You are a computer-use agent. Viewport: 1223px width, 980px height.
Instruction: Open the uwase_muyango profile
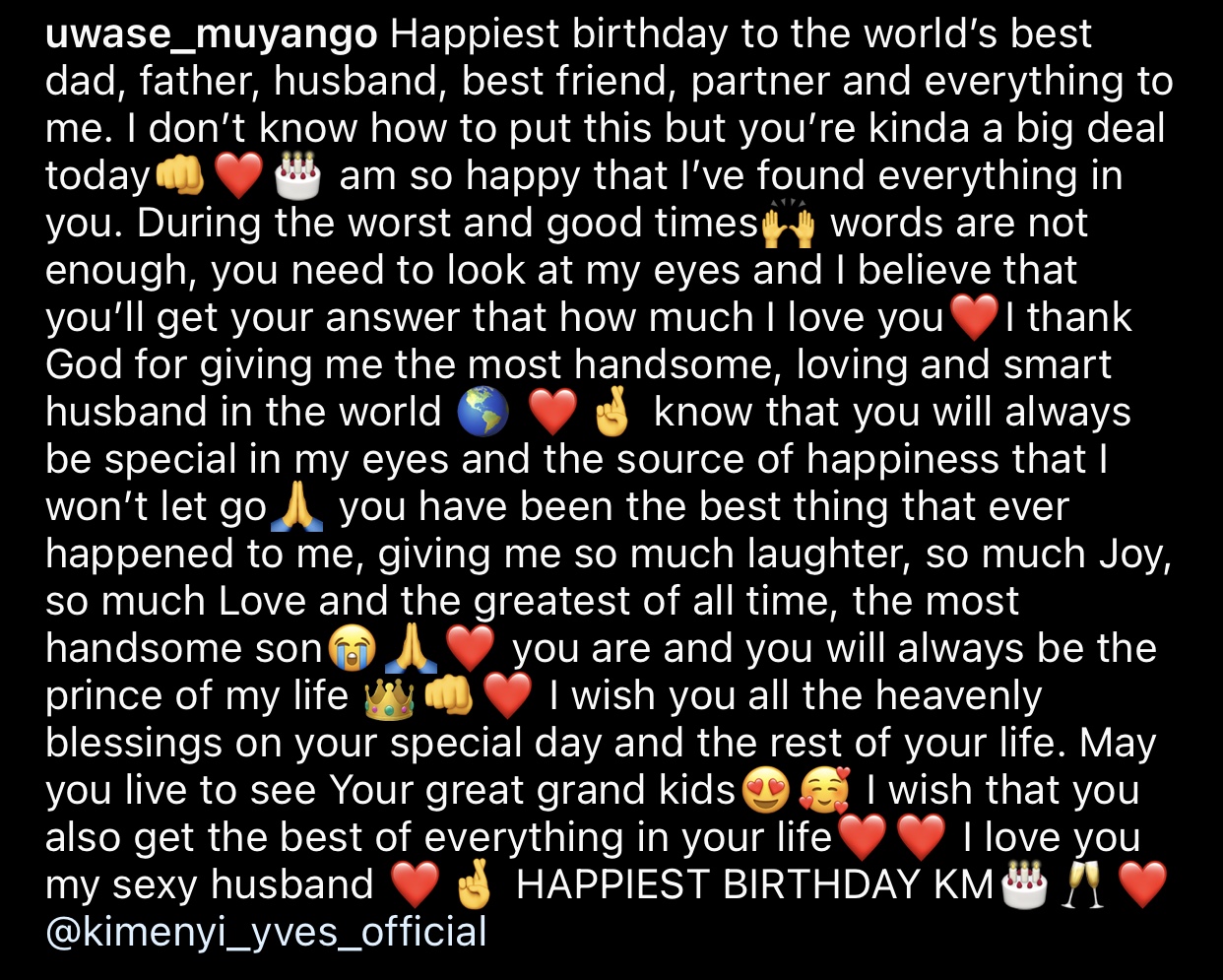(211, 34)
